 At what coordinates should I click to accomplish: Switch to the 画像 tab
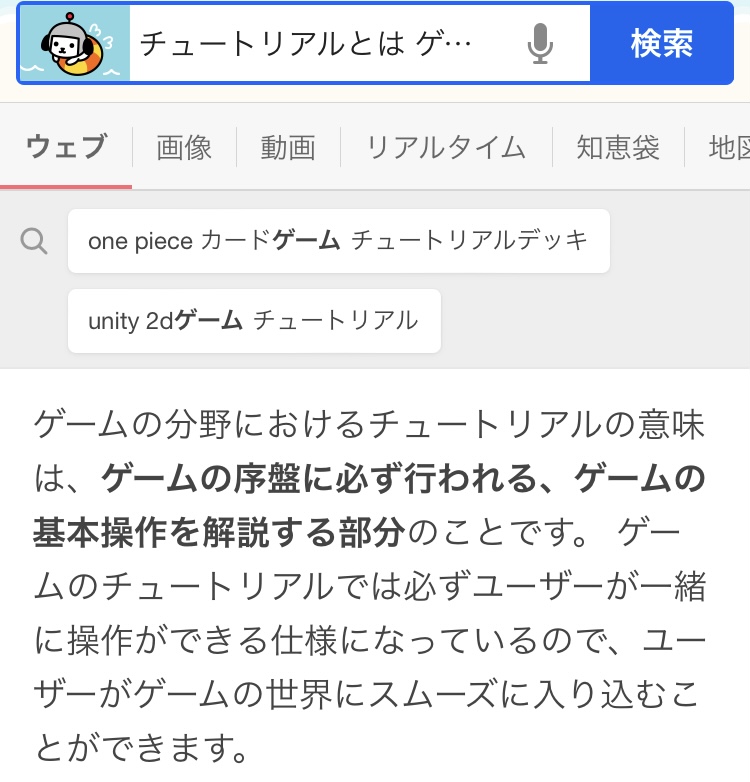(184, 148)
